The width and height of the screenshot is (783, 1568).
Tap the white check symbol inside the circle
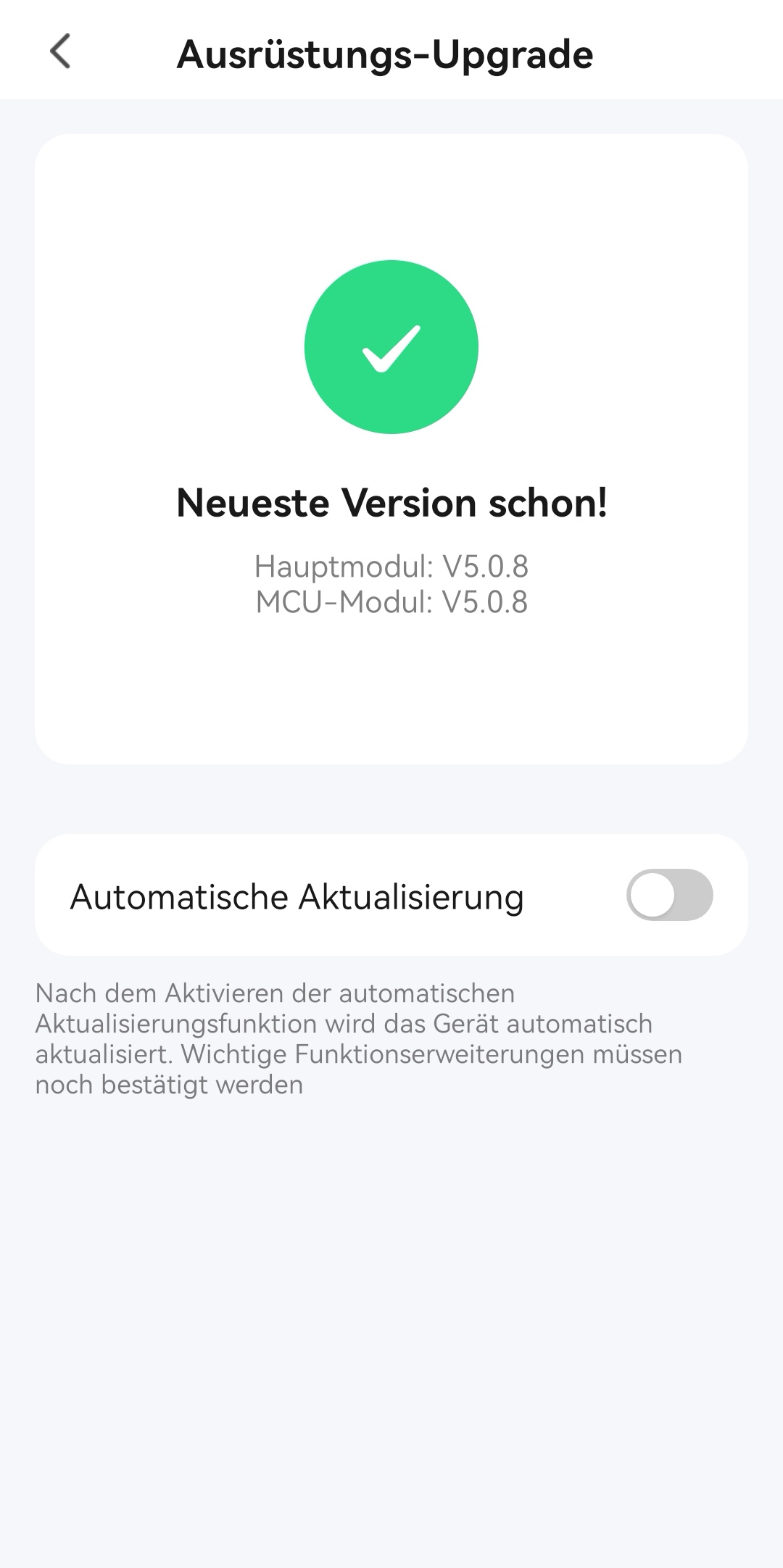tap(390, 349)
